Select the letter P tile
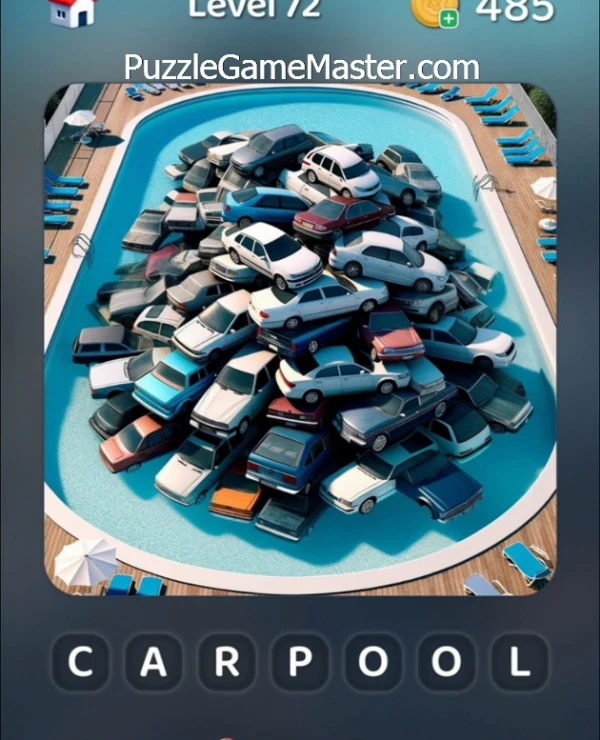 [x=300, y=662]
